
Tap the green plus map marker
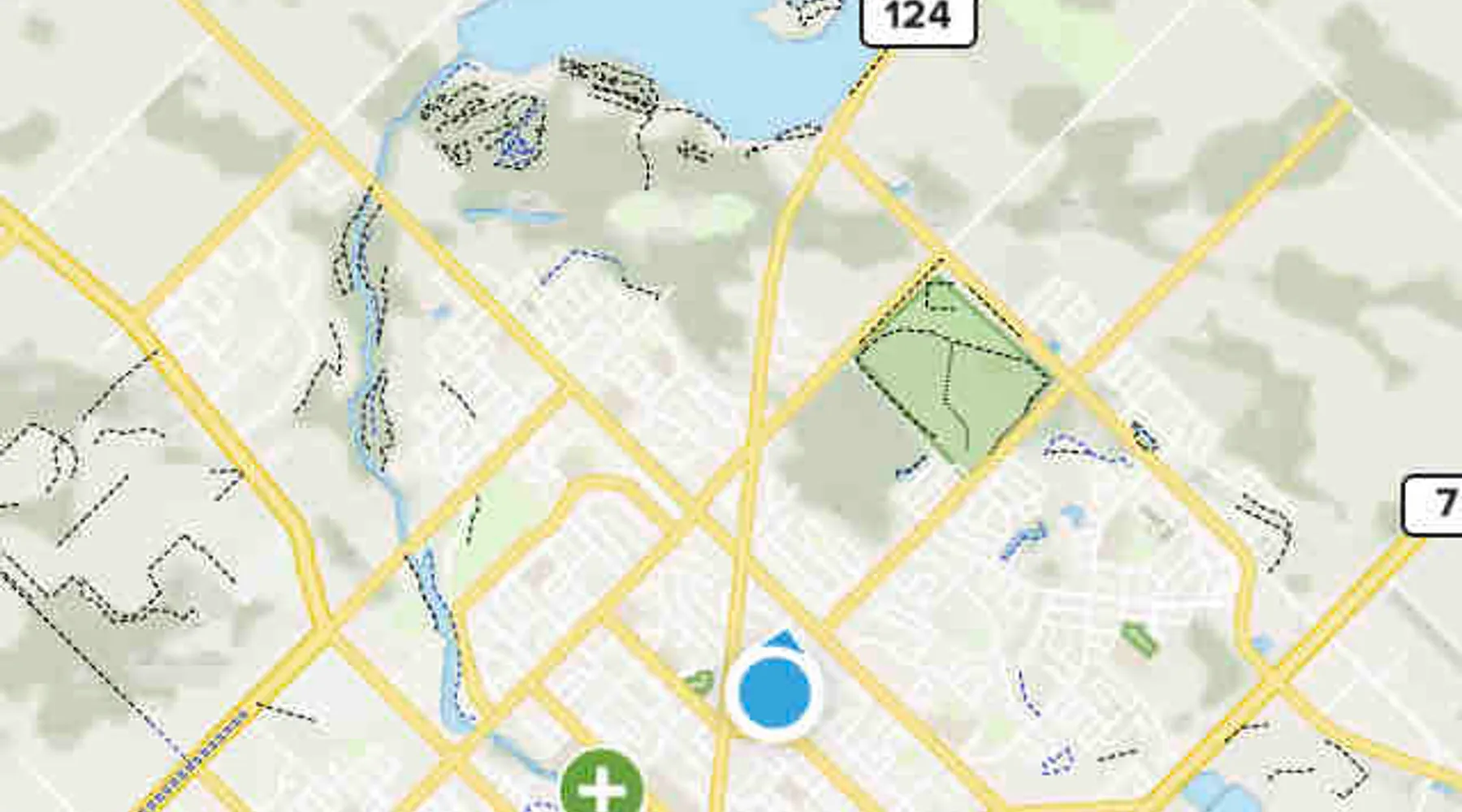[x=602, y=785]
